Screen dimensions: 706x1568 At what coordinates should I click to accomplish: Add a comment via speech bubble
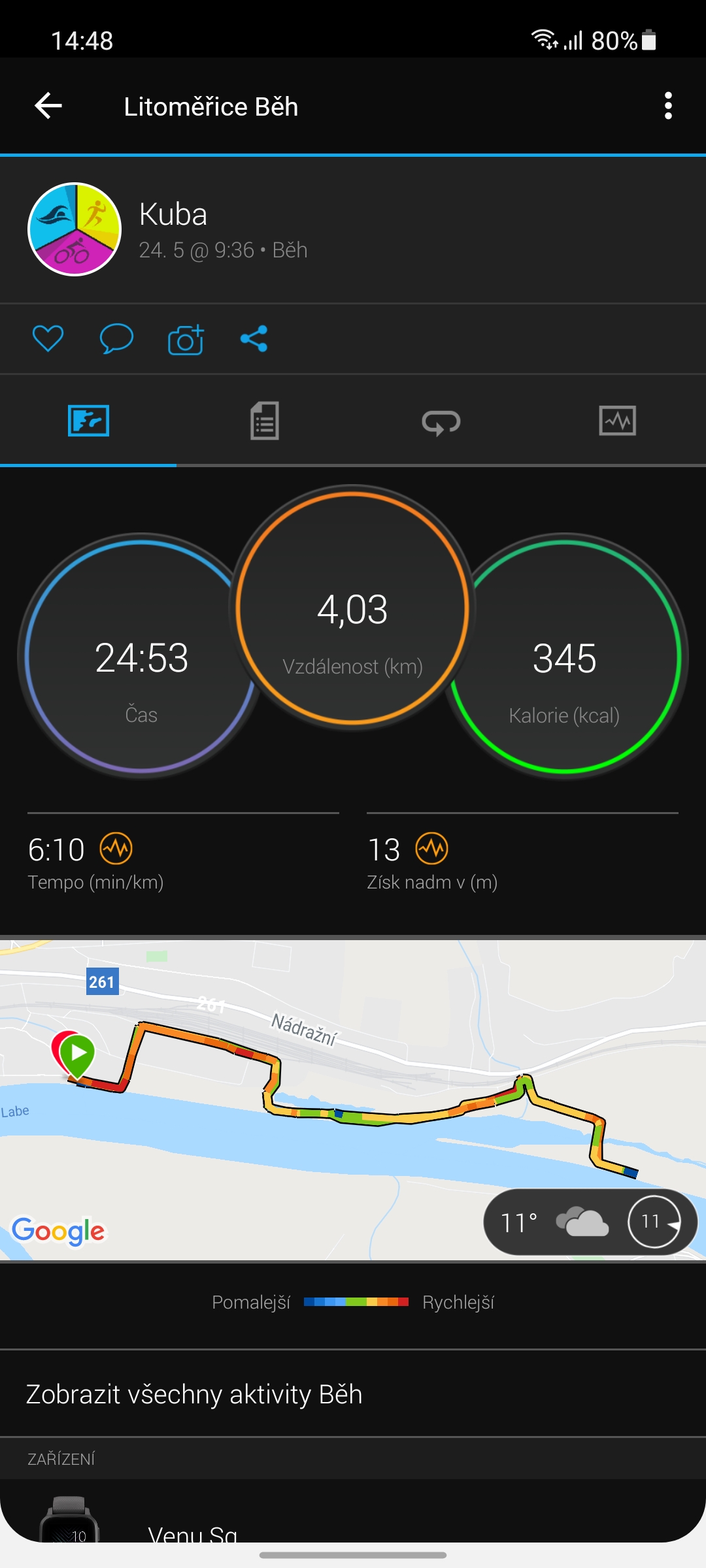click(x=116, y=338)
